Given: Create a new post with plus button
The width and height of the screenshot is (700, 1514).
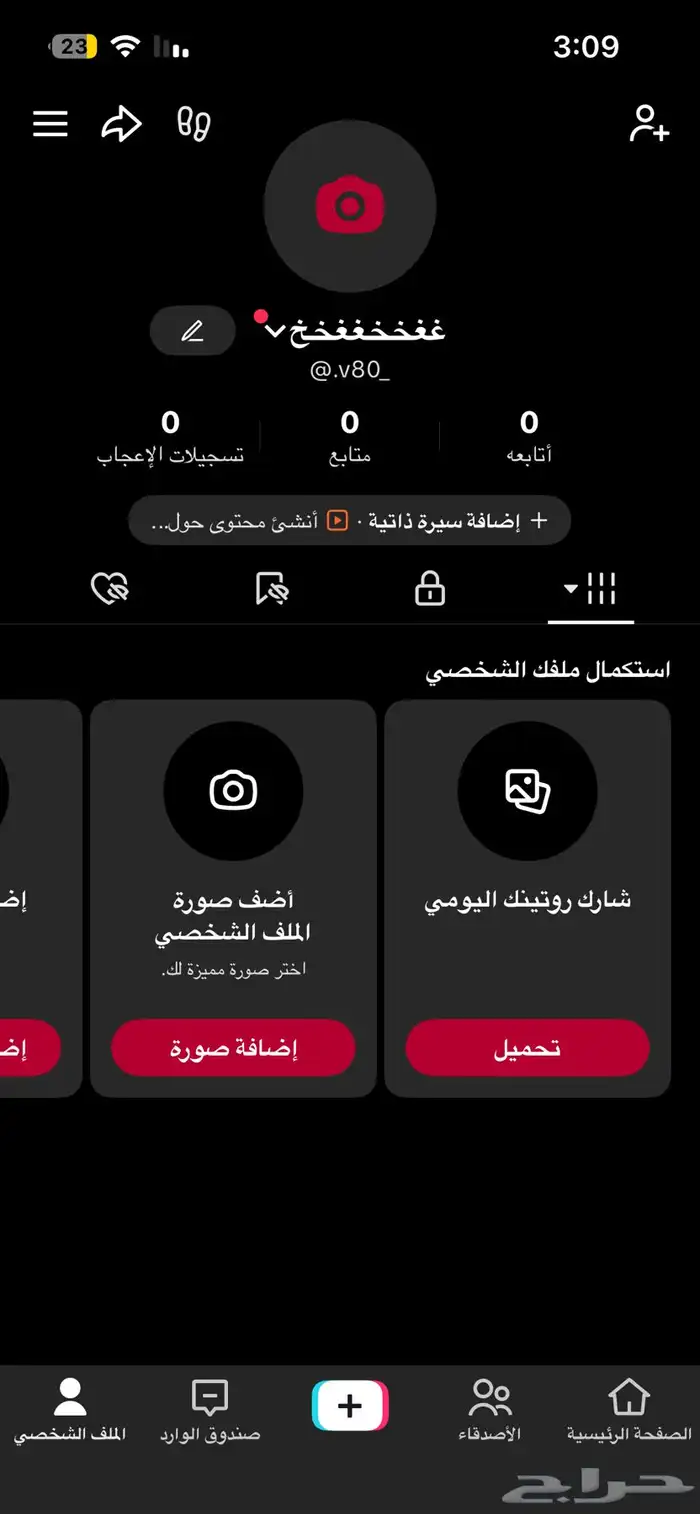Looking at the screenshot, I should (350, 1406).
